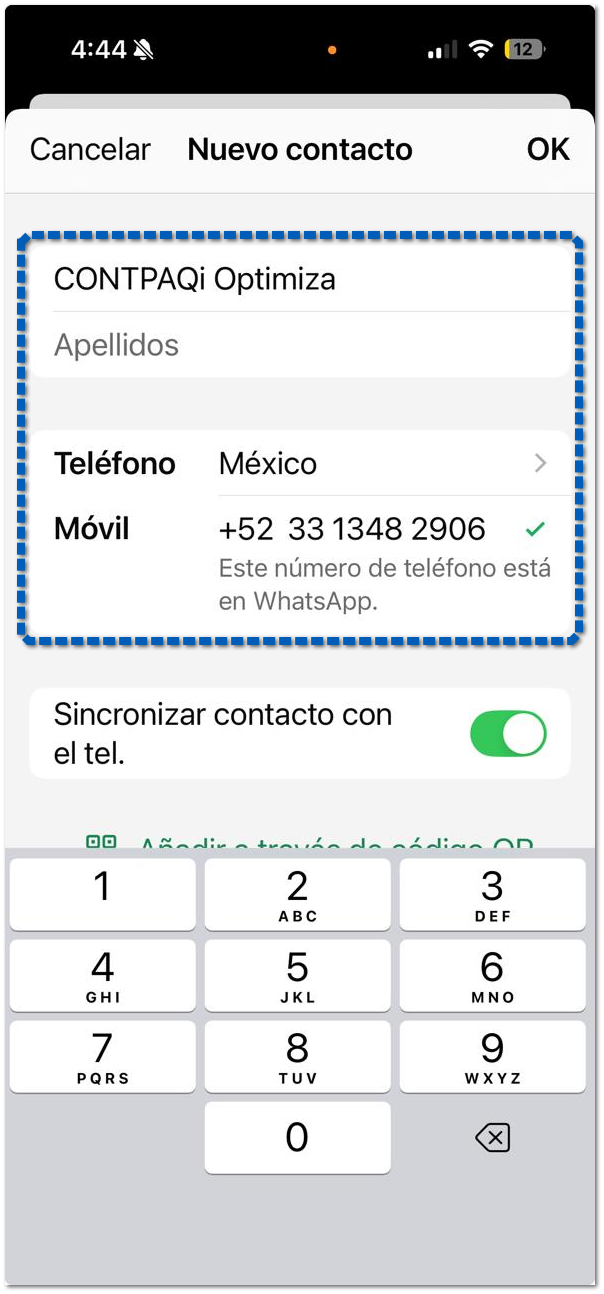Cancel creating the new contact
Viewport: 604px width, 1294px height.
point(90,150)
